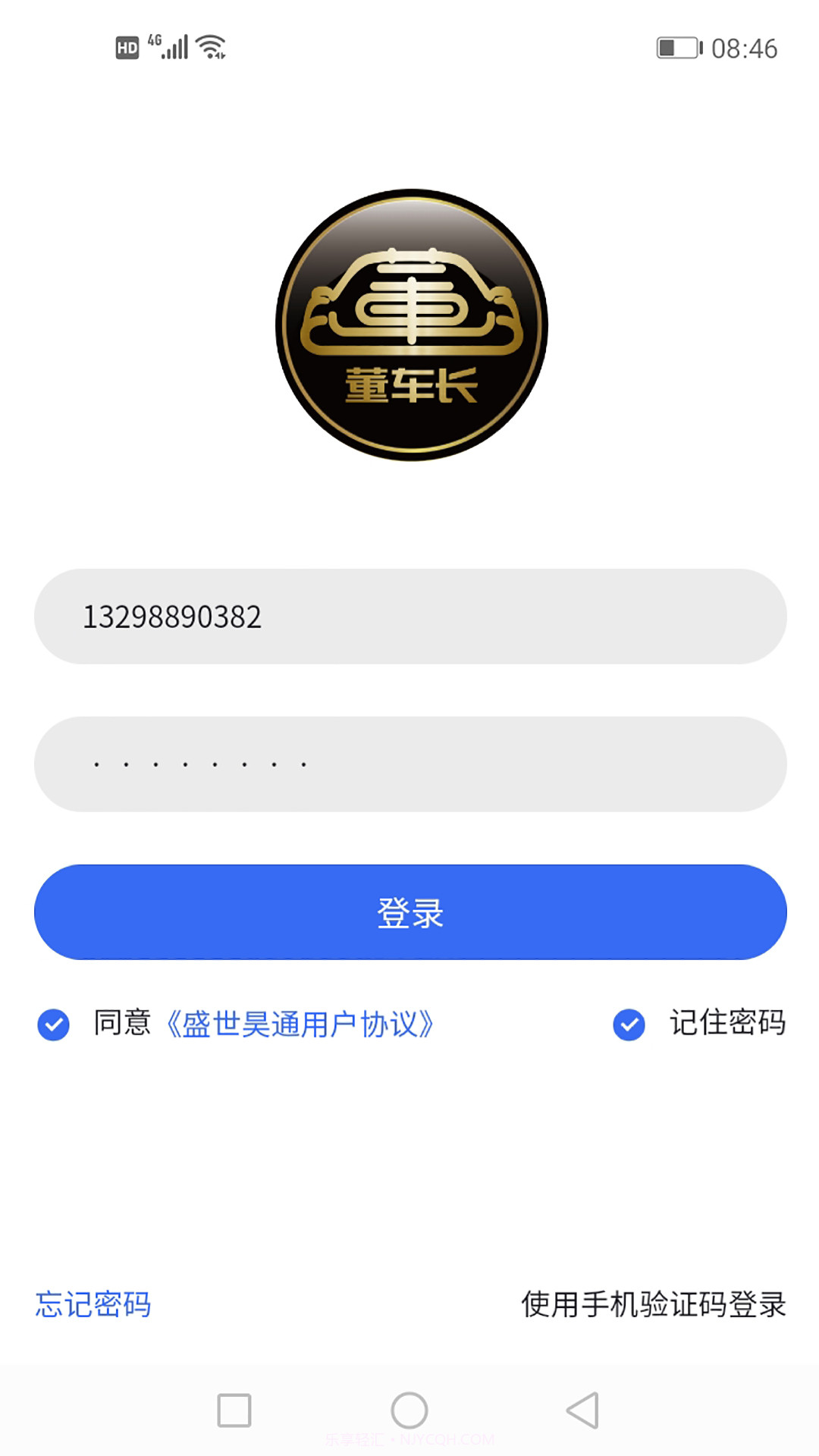
Task: Click the phone number field showing 13298890382
Action: pyautogui.click(x=409, y=616)
